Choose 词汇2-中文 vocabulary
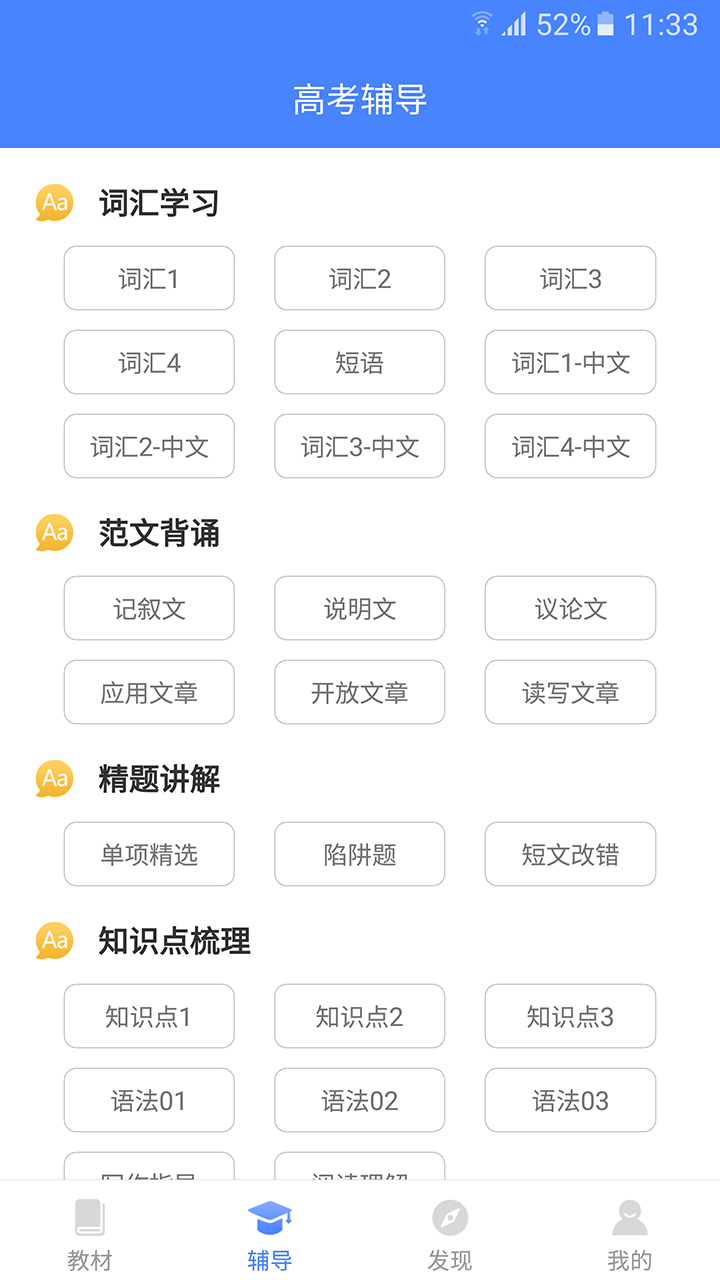Screen dimensions: 720x1280 click(x=149, y=447)
